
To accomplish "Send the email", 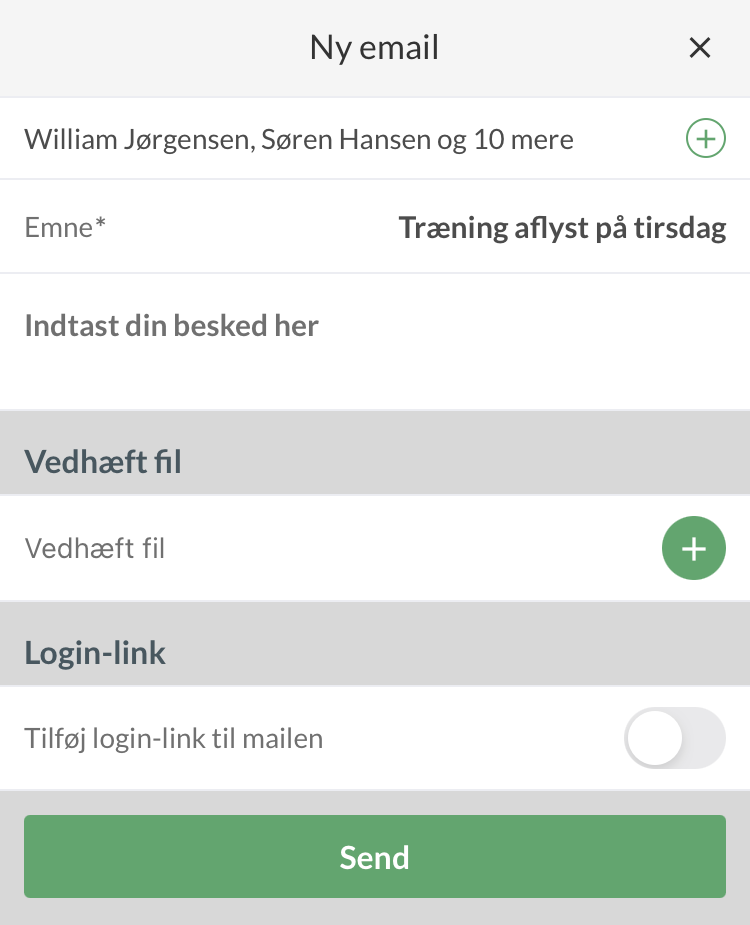I will [375, 857].
